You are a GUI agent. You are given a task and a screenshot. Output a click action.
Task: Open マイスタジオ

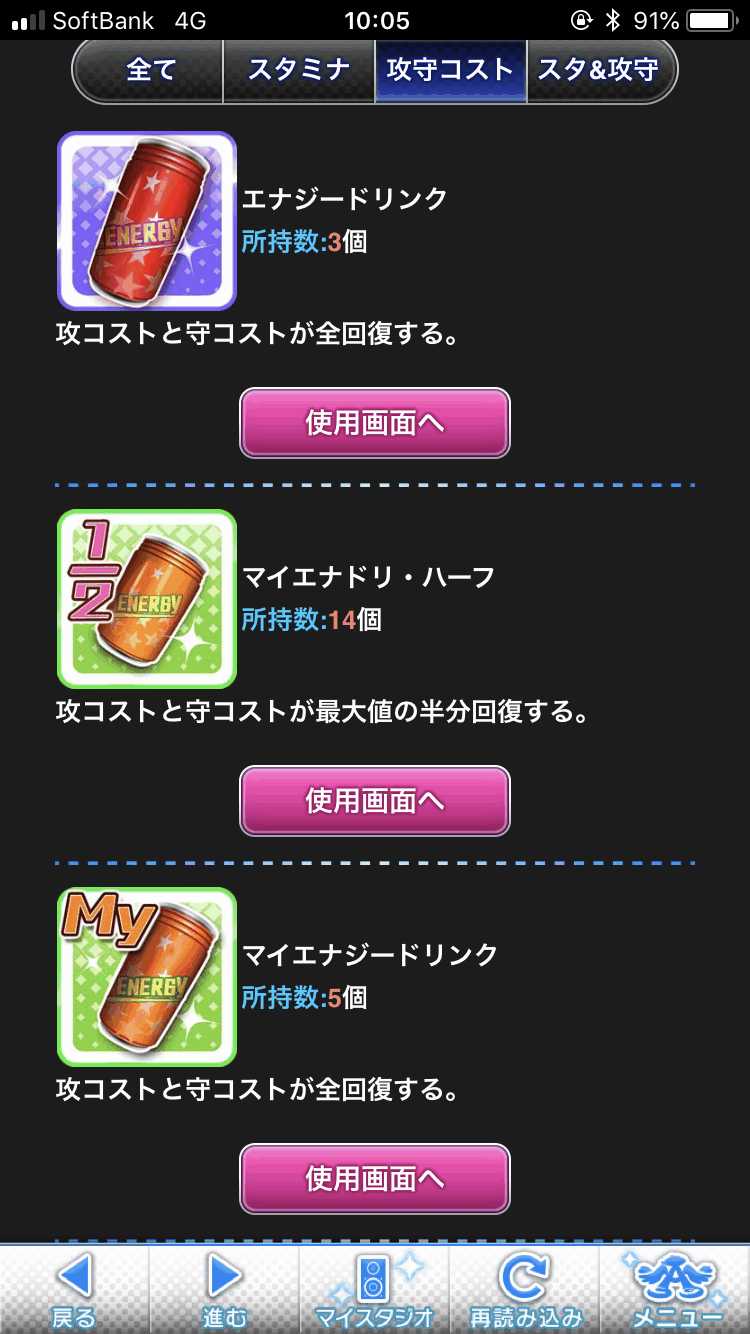(x=374, y=1289)
